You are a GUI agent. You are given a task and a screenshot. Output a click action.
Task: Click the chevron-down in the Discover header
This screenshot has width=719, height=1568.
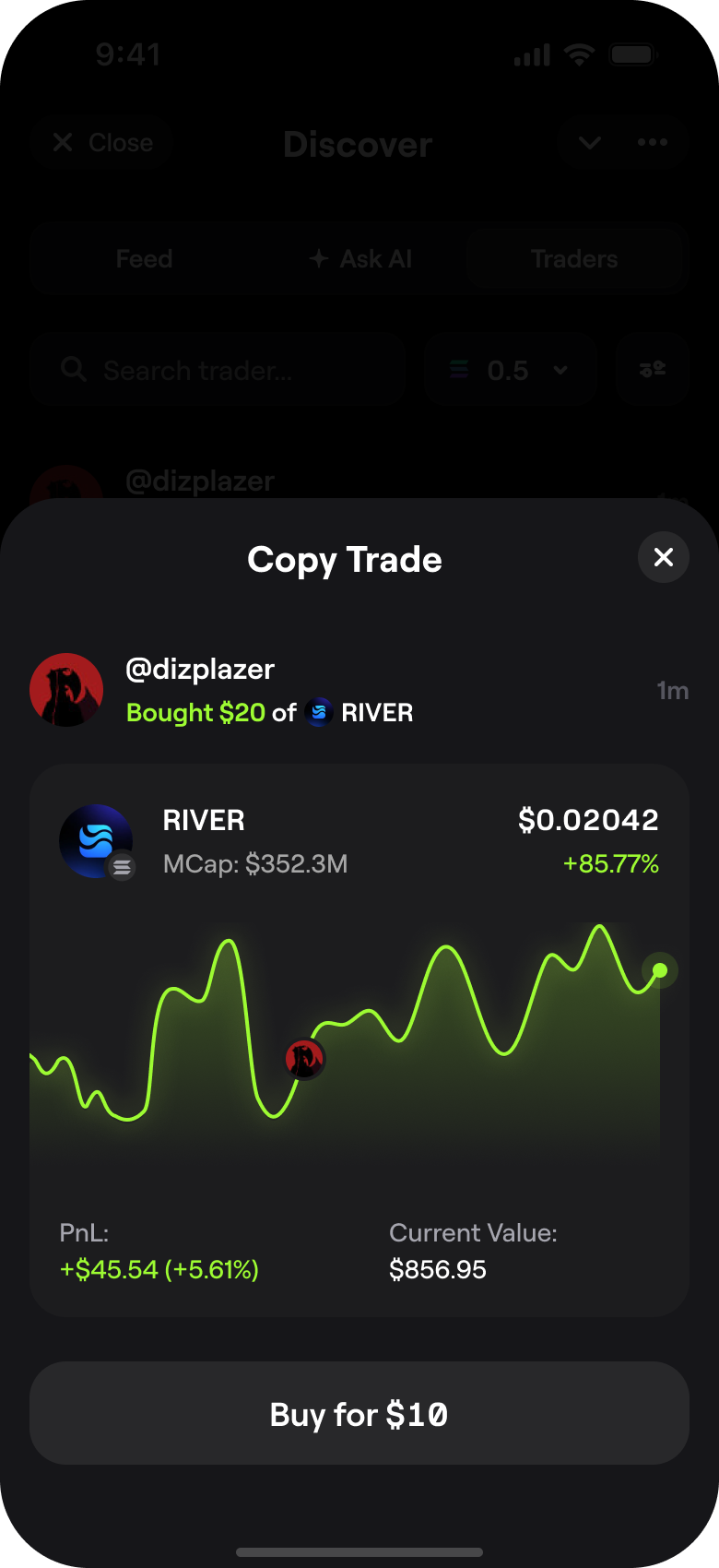point(588,143)
